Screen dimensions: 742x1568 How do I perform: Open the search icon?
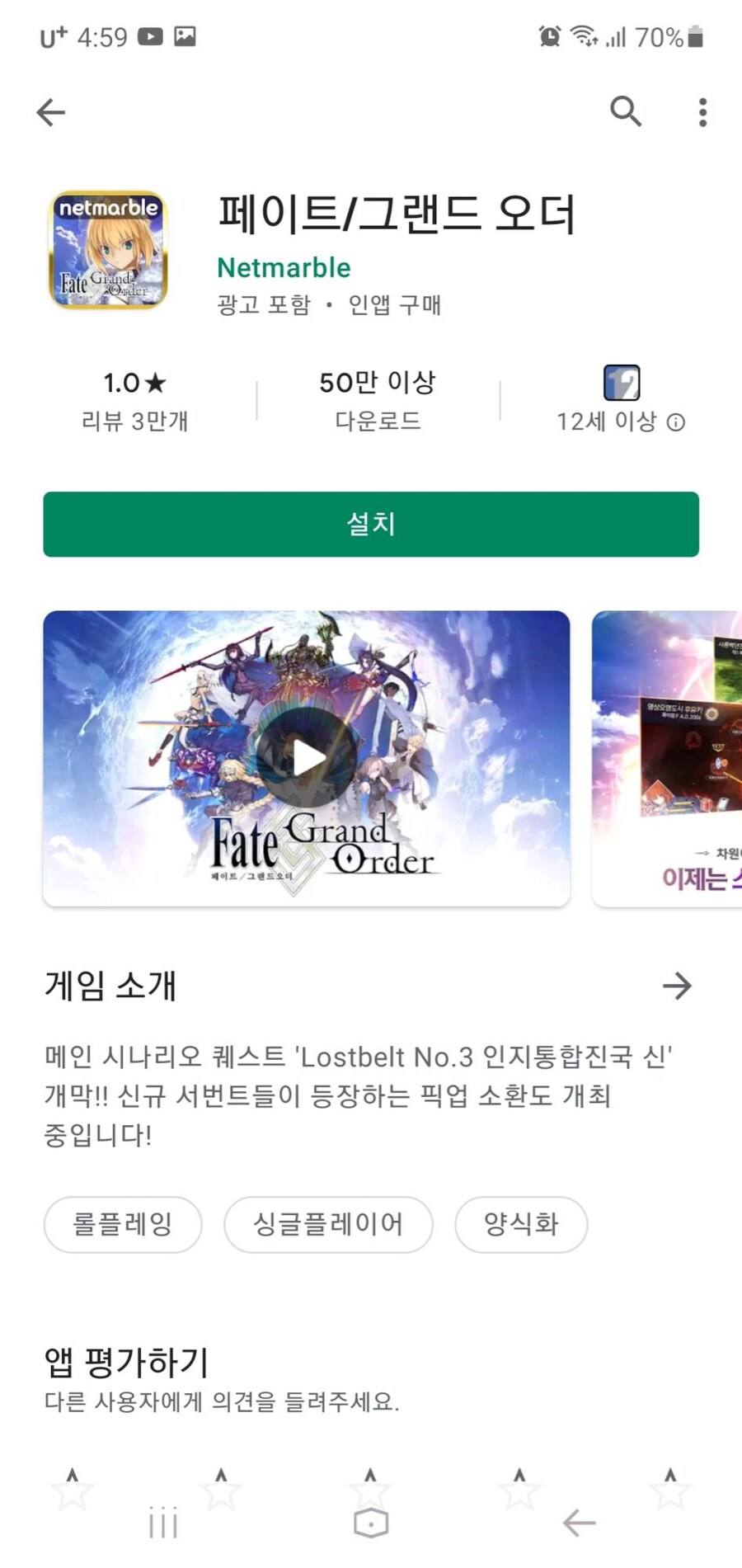click(x=626, y=111)
